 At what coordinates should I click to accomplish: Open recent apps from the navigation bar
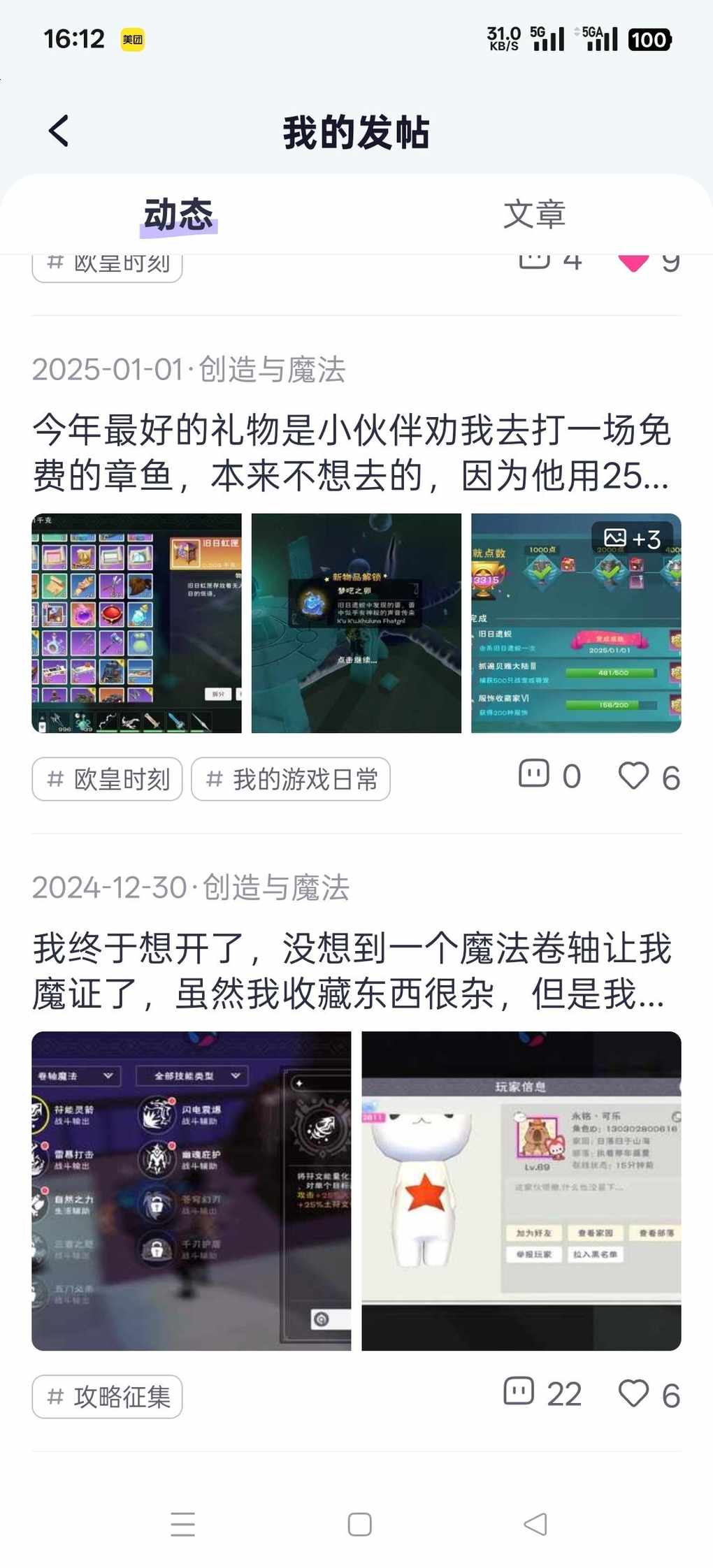183,1524
